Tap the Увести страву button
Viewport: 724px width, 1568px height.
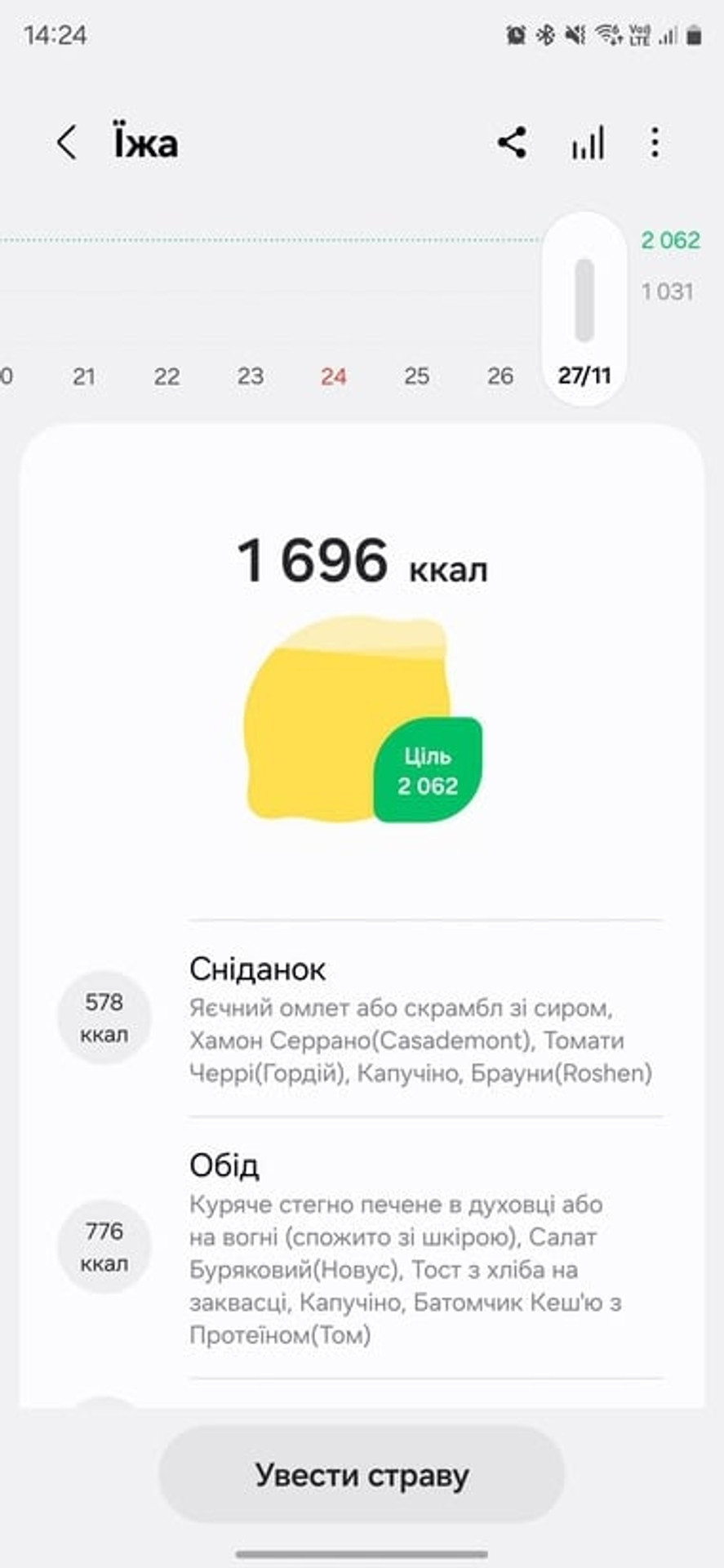(x=362, y=1476)
